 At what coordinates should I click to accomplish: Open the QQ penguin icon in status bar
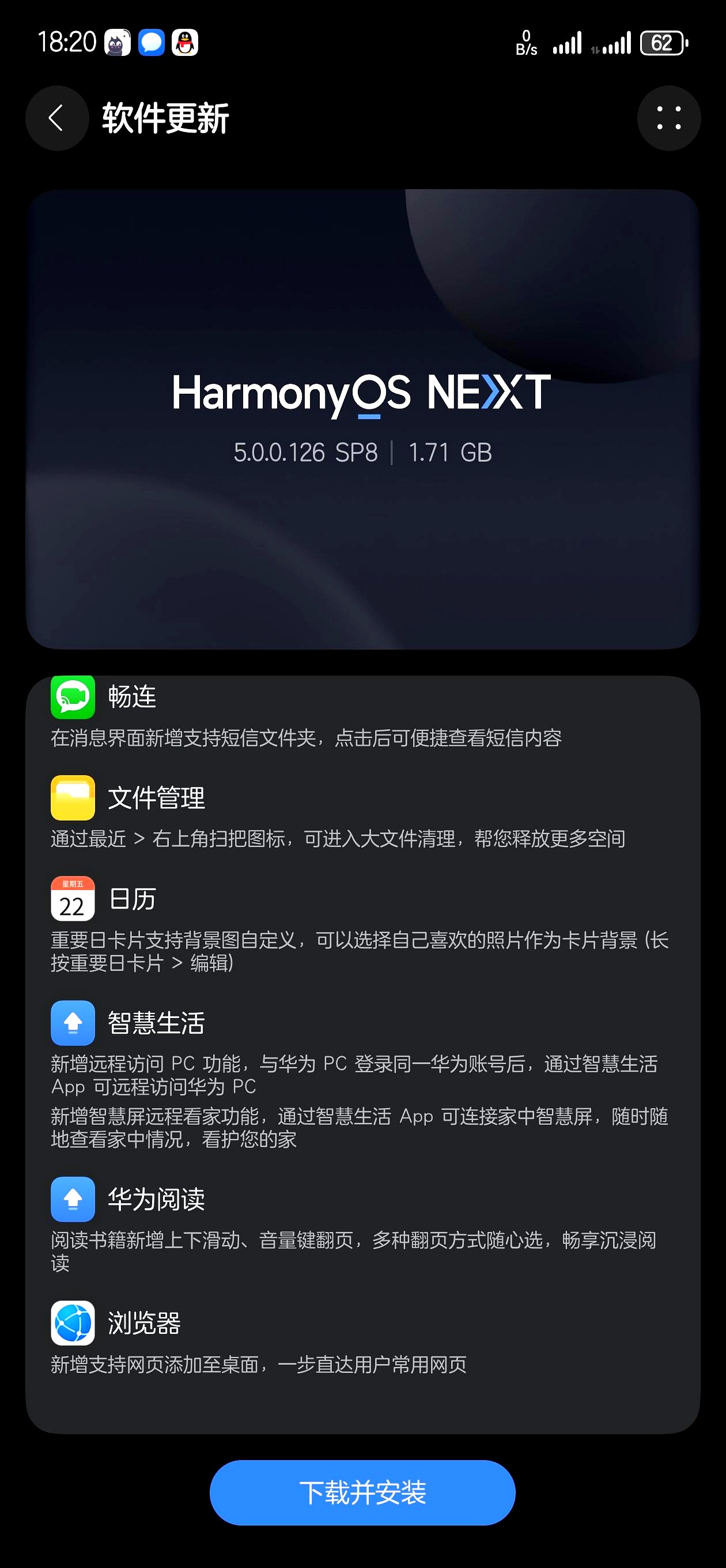click(186, 43)
